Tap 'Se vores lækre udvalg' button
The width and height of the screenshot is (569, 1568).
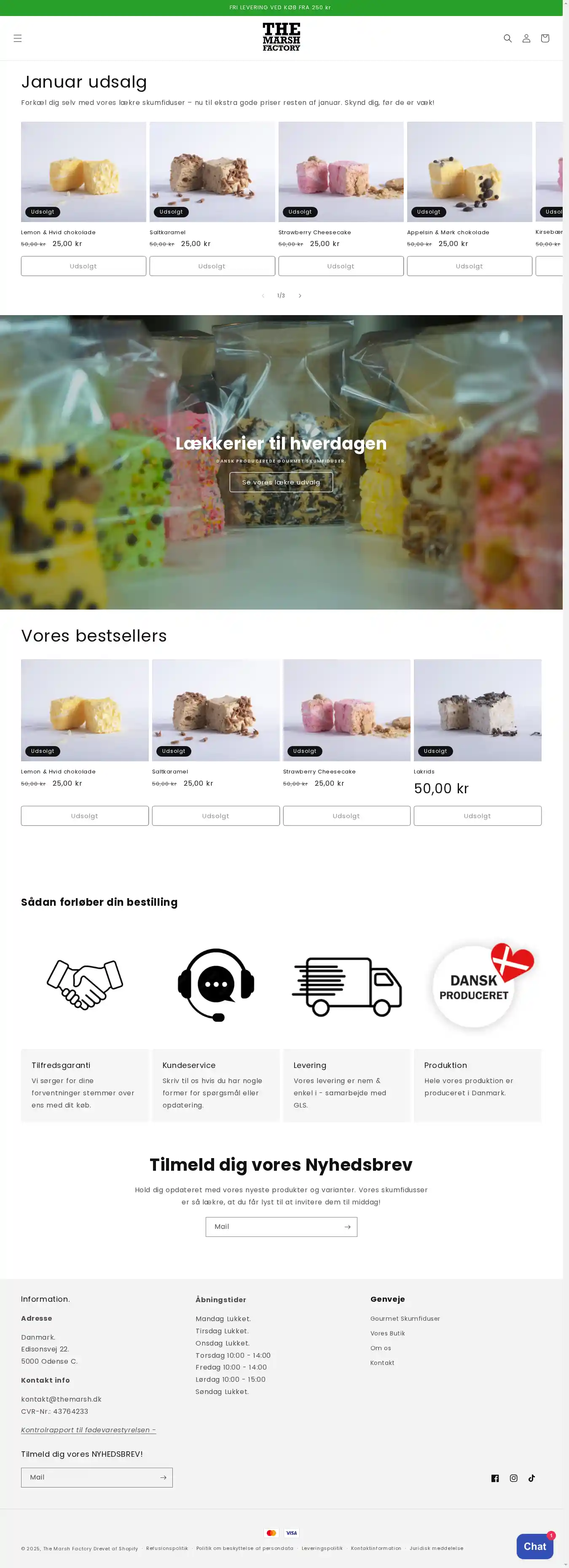pos(281,482)
